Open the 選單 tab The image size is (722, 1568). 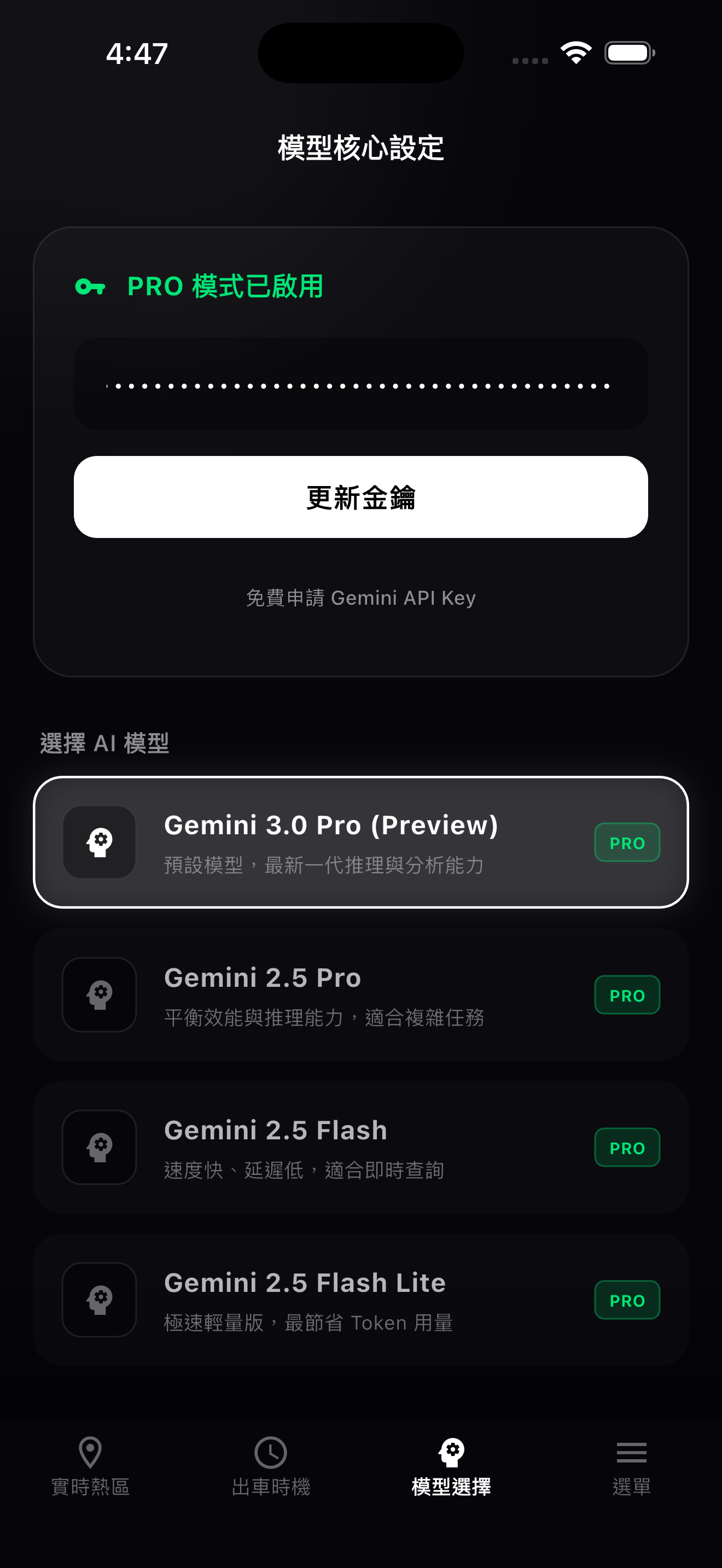631,1473
